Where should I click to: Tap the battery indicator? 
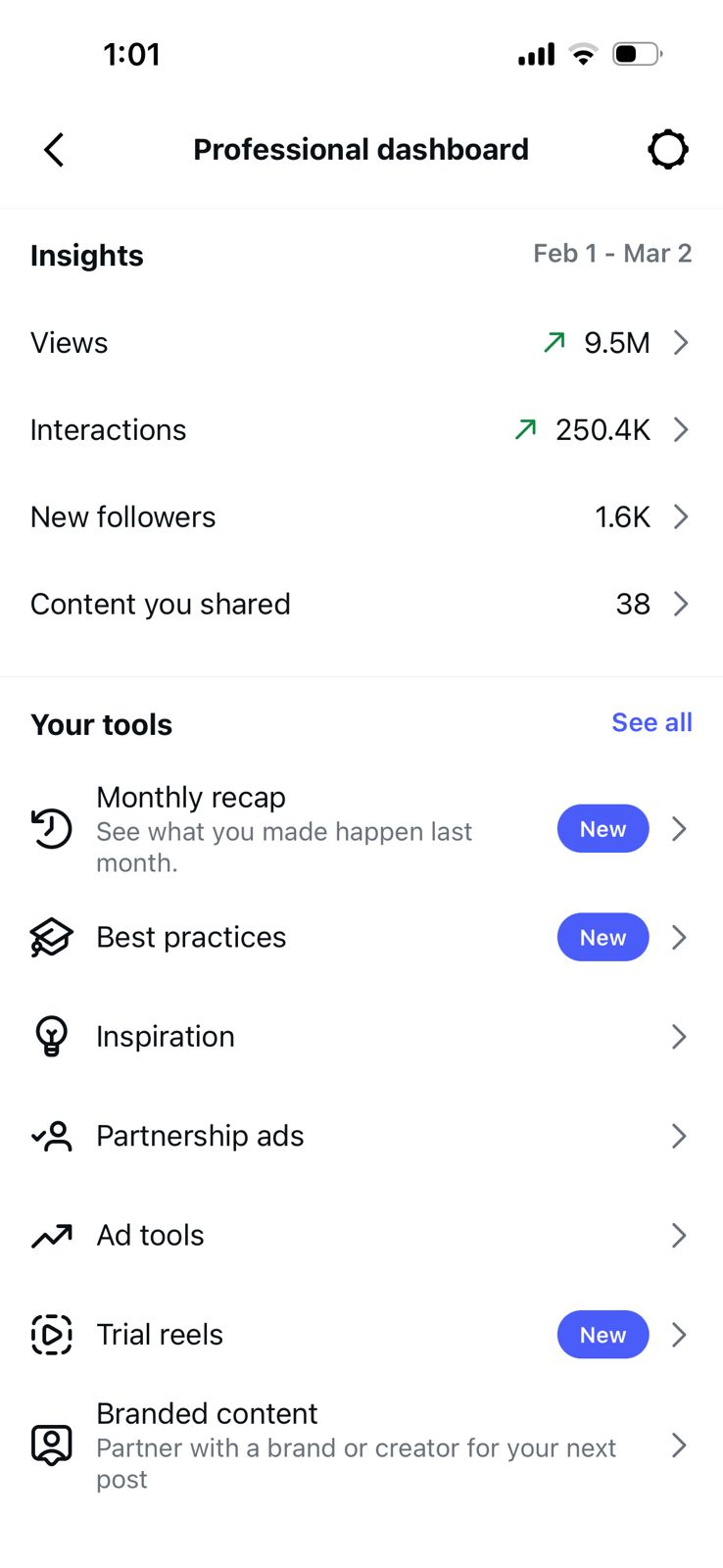tap(637, 54)
